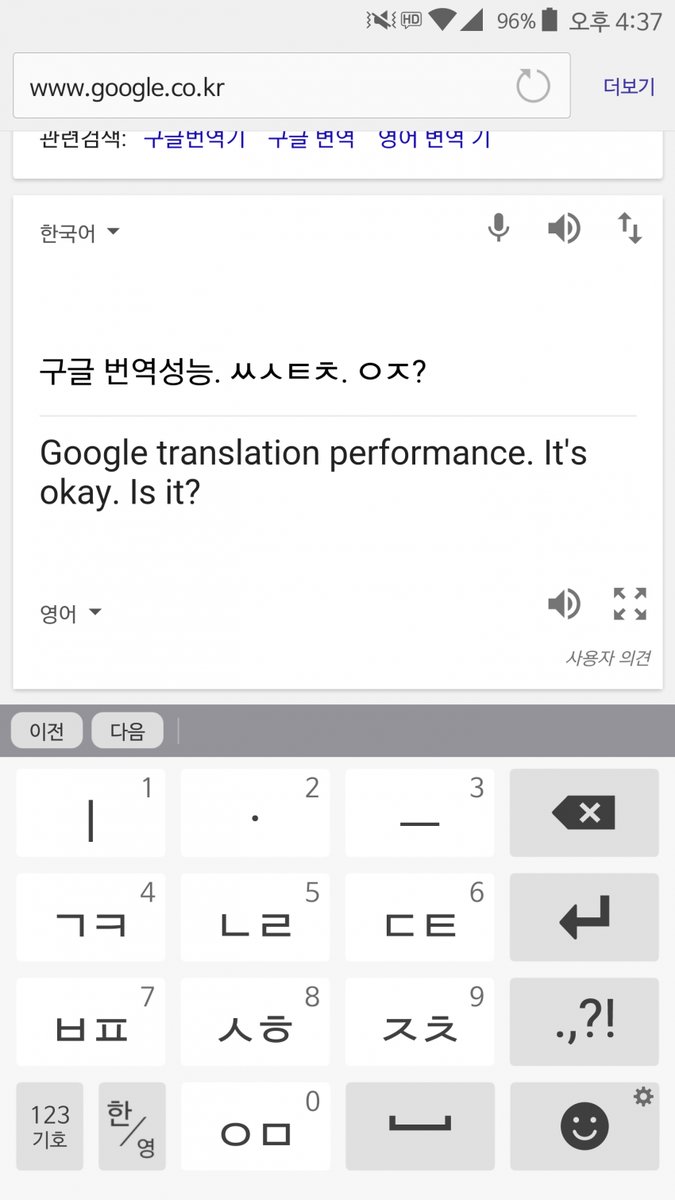Image resolution: width=675 pixels, height=1200 pixels.
Task: Open the 사용자 의견 feedback link
Action: (608, 658)
